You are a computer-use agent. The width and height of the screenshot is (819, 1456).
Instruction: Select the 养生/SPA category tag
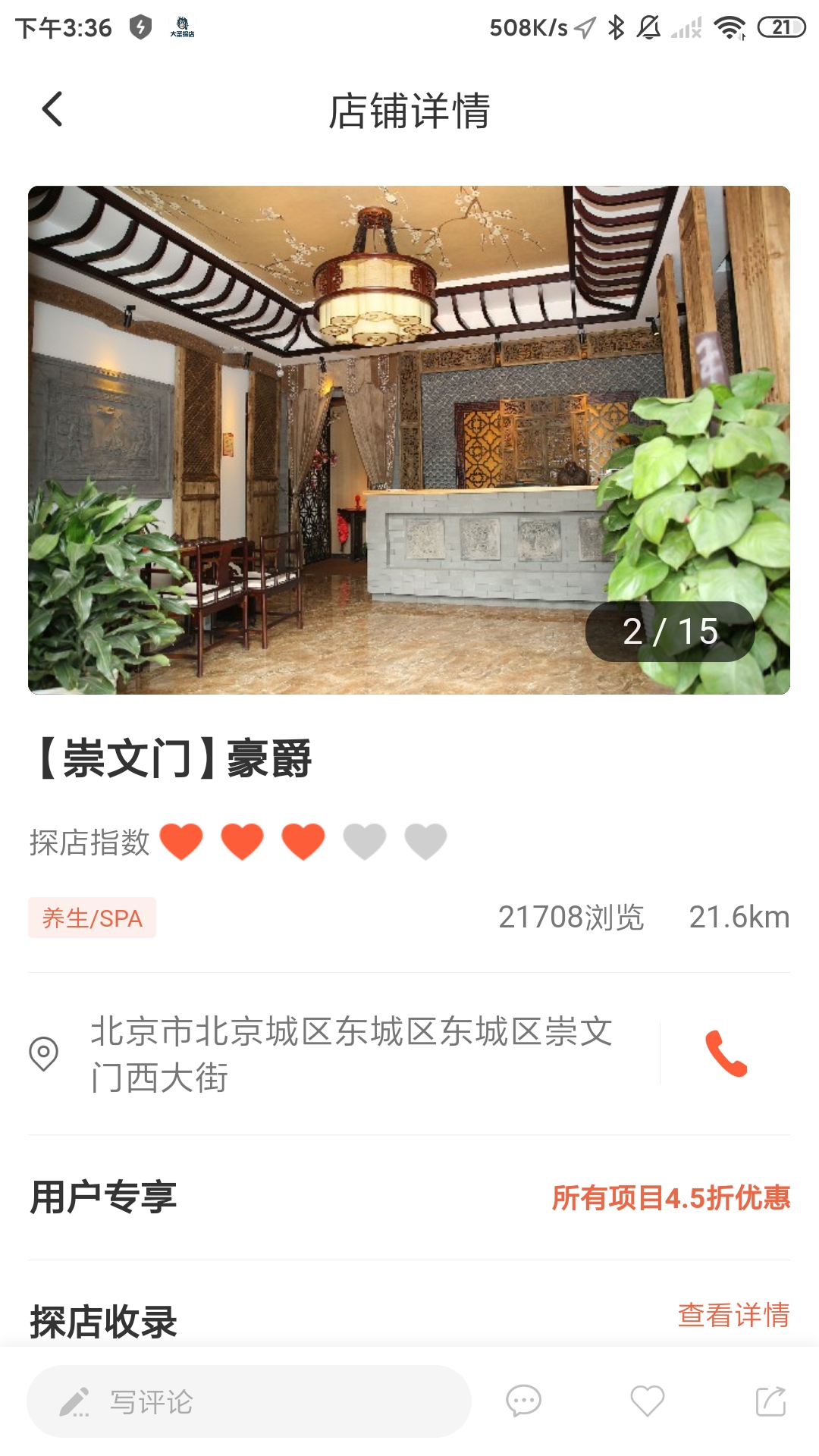coord(91,918)
